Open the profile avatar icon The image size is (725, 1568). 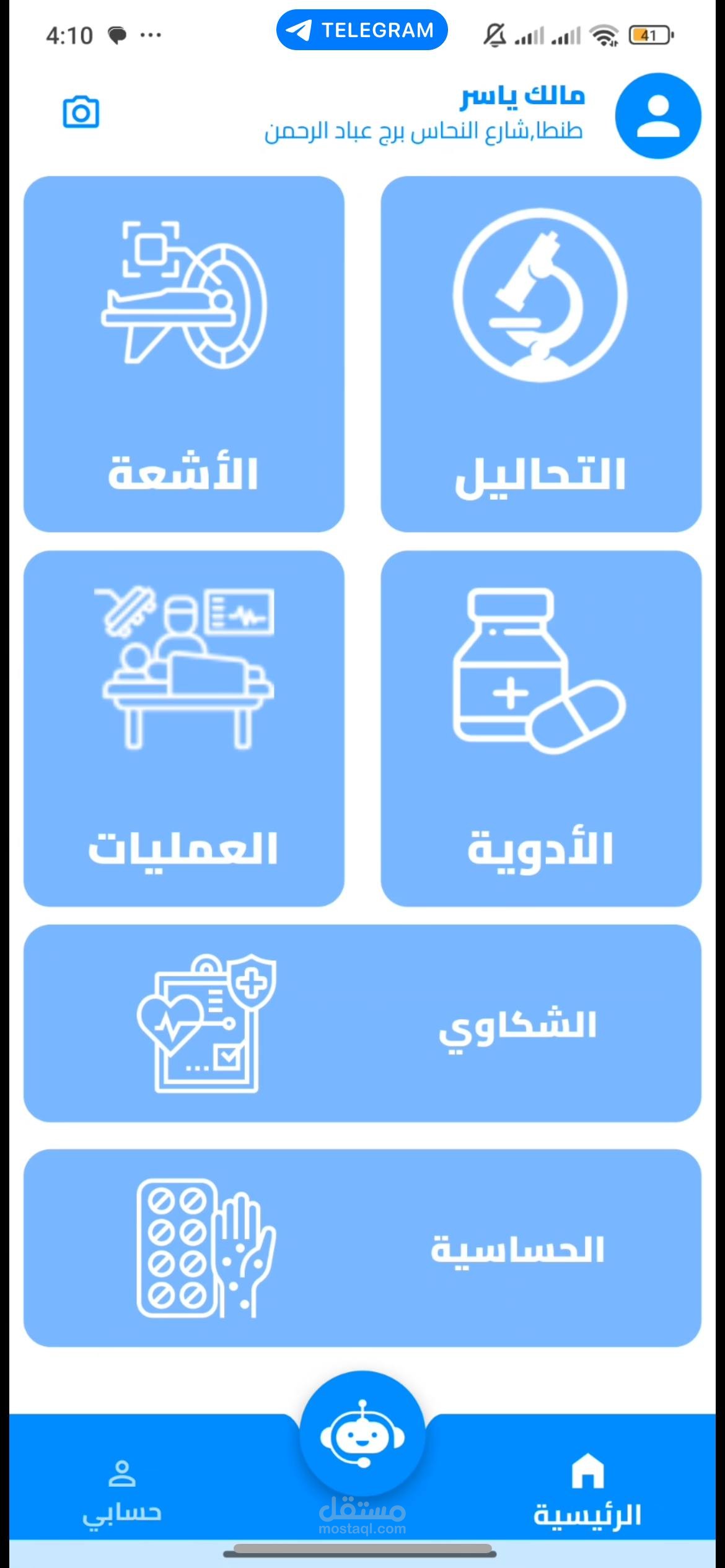pos(658,116)
